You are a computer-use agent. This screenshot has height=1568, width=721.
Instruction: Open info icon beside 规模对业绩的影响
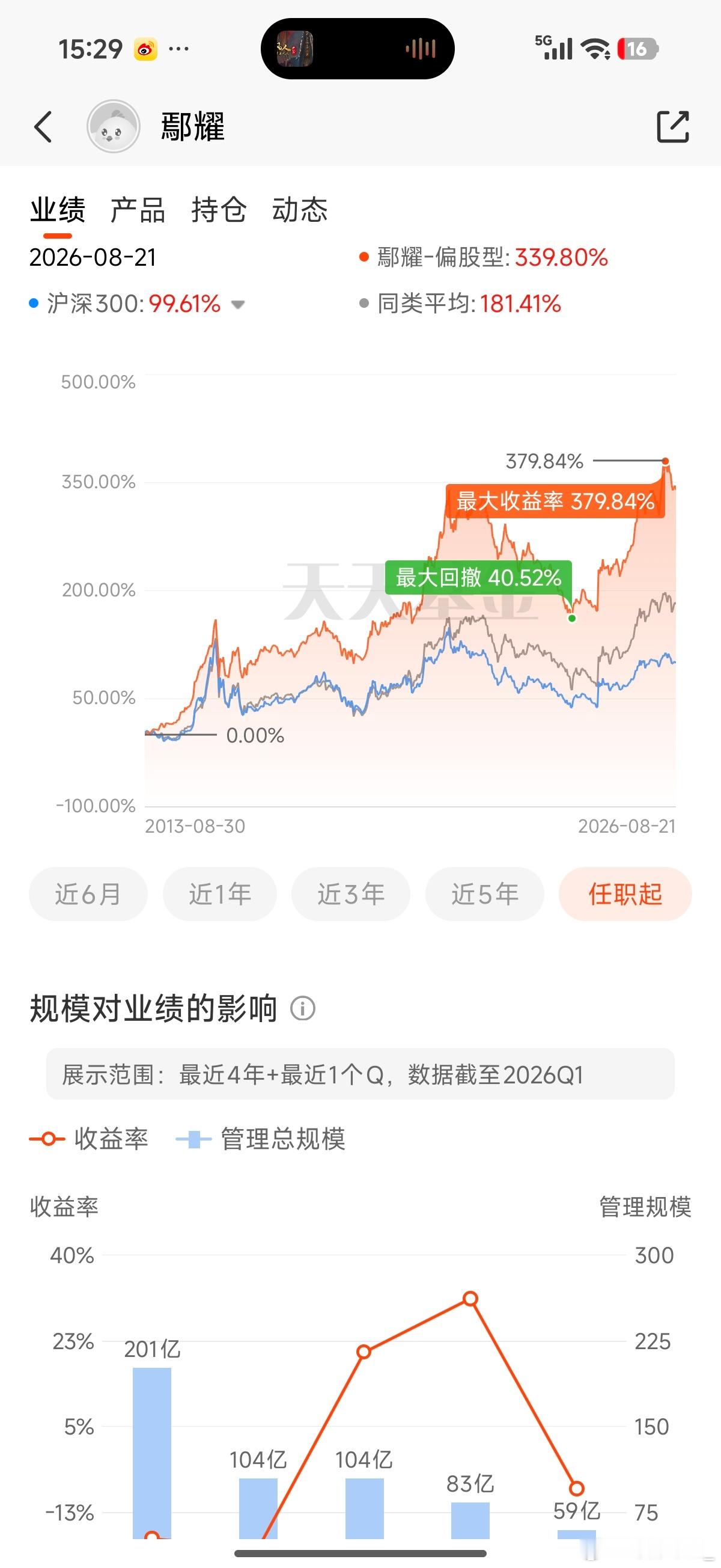[x=302, y=1009]
